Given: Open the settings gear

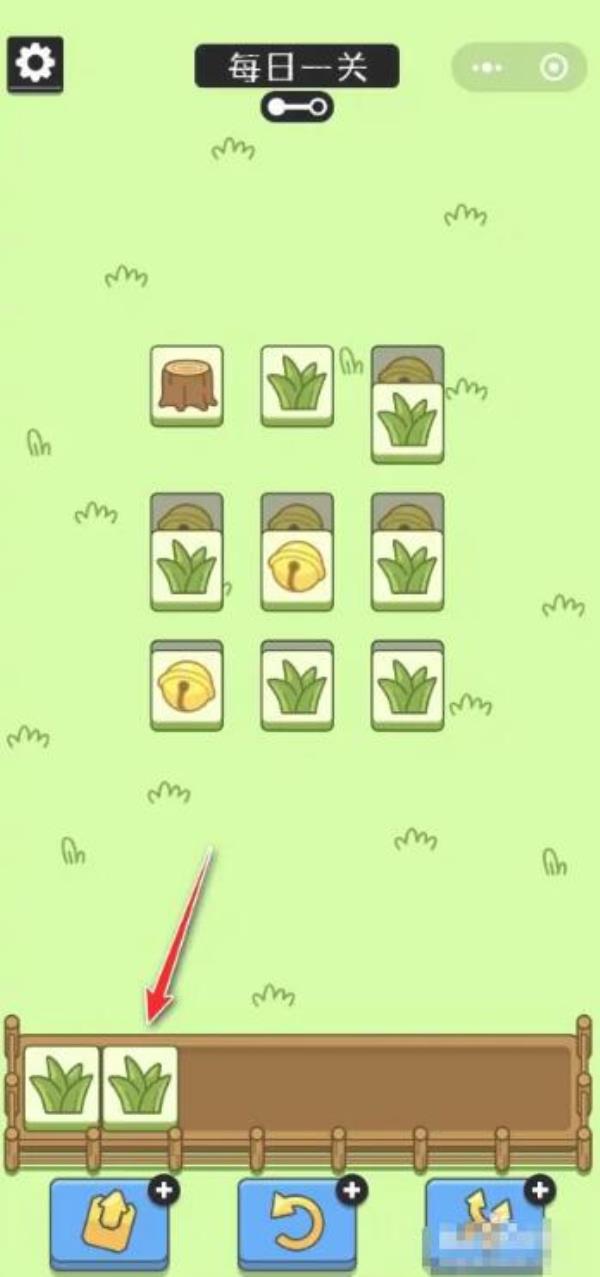Looking at the screenshot, I should (x=35, y=65).
